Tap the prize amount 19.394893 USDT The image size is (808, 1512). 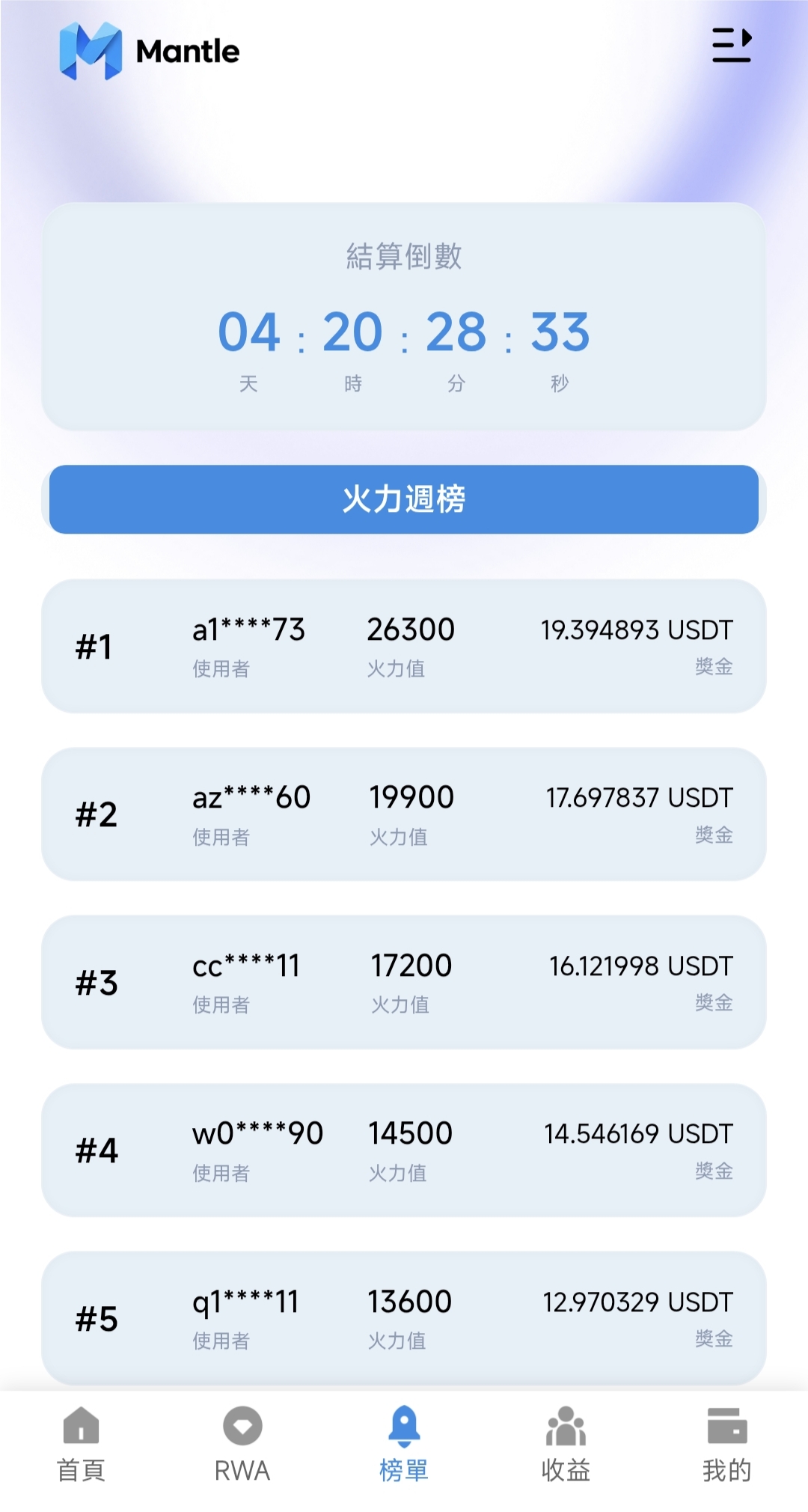tap(637, 630)
